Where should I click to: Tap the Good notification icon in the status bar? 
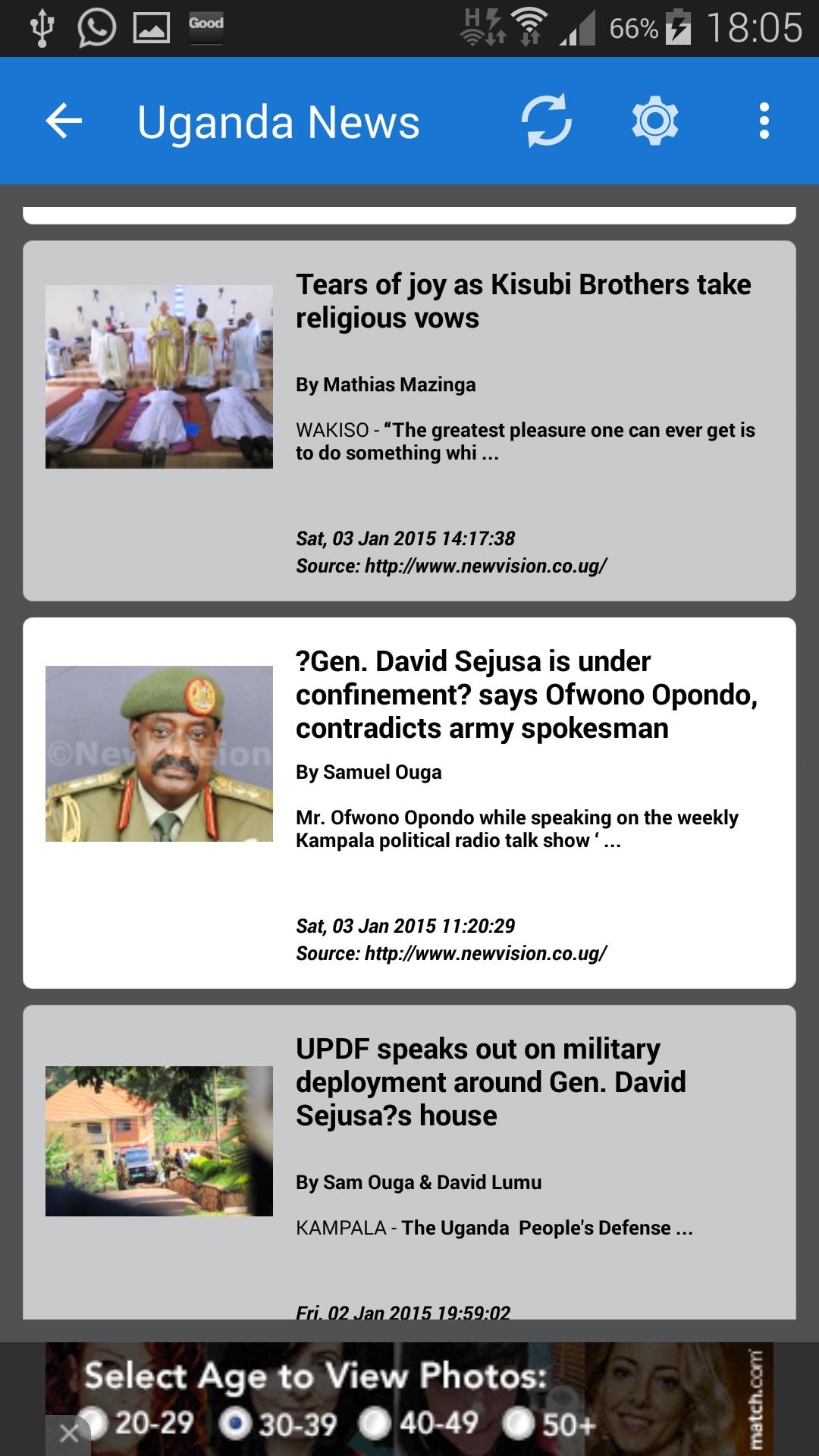(206, 24)
